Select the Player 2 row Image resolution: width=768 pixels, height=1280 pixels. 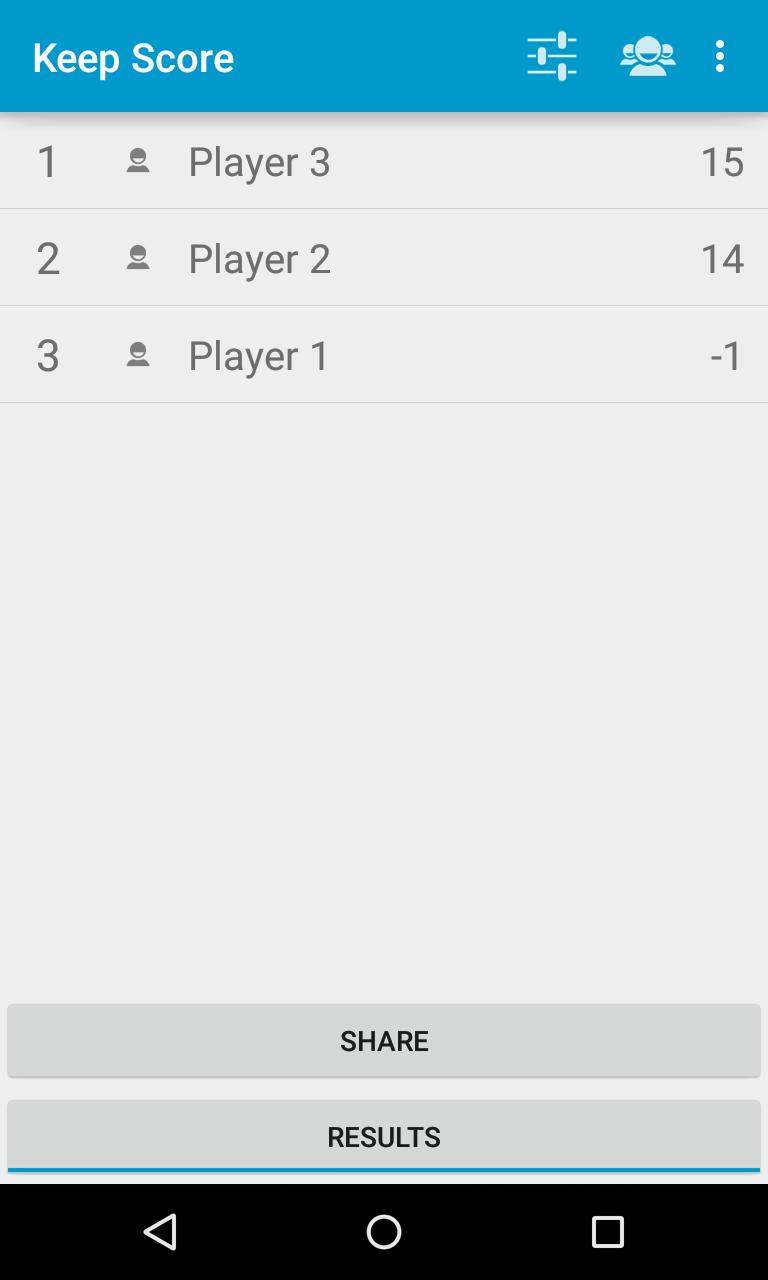click(x=384, y=258)
